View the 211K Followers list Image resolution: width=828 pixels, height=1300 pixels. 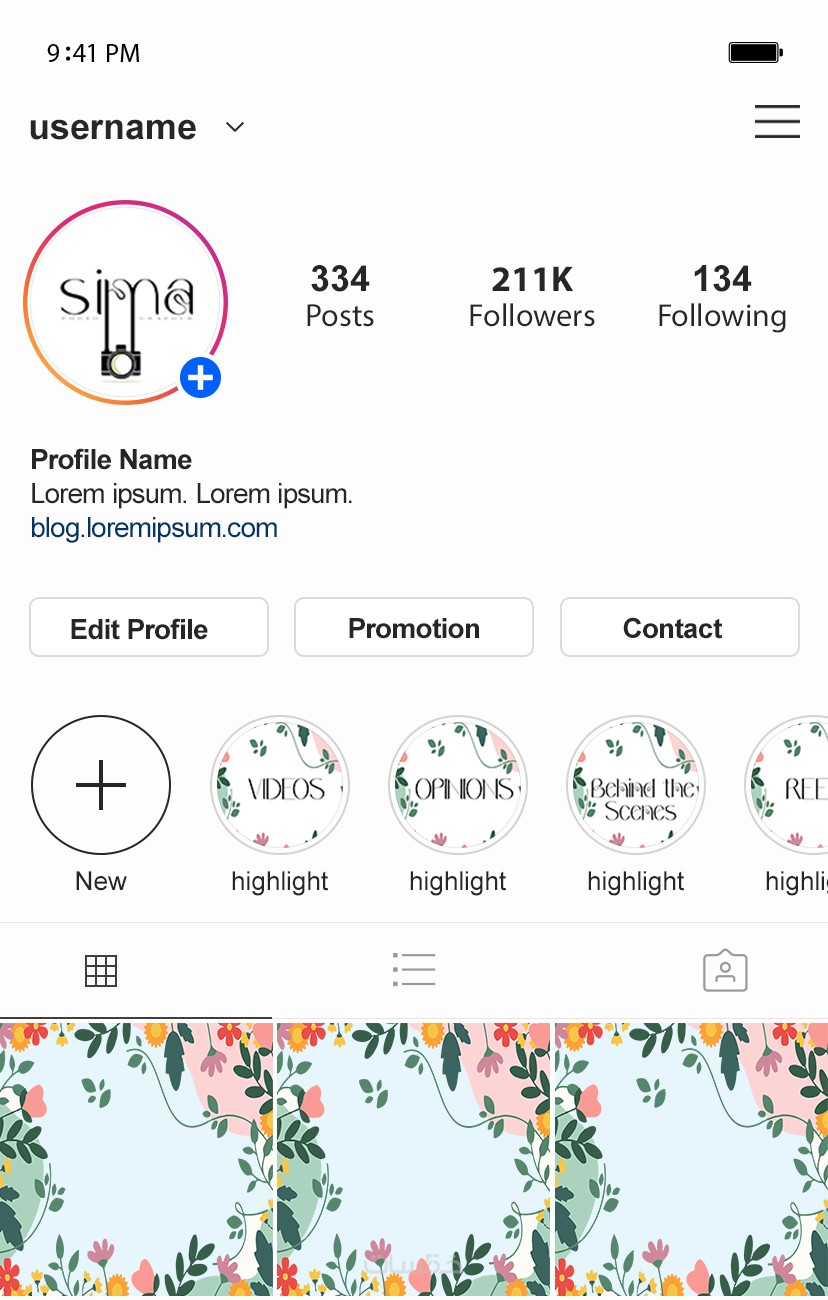point(532,297)
